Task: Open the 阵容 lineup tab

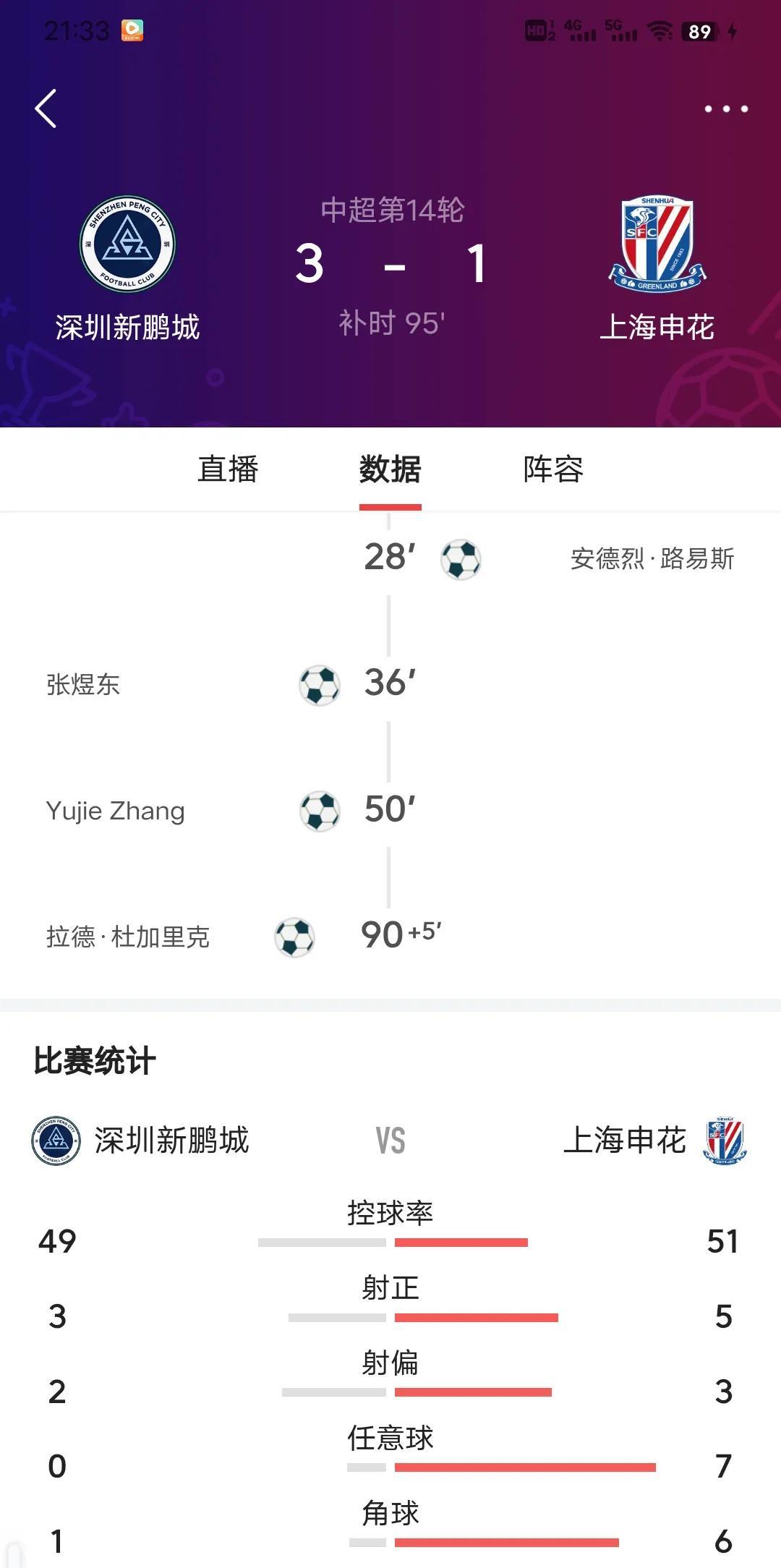Action: [x=553, y=469]
